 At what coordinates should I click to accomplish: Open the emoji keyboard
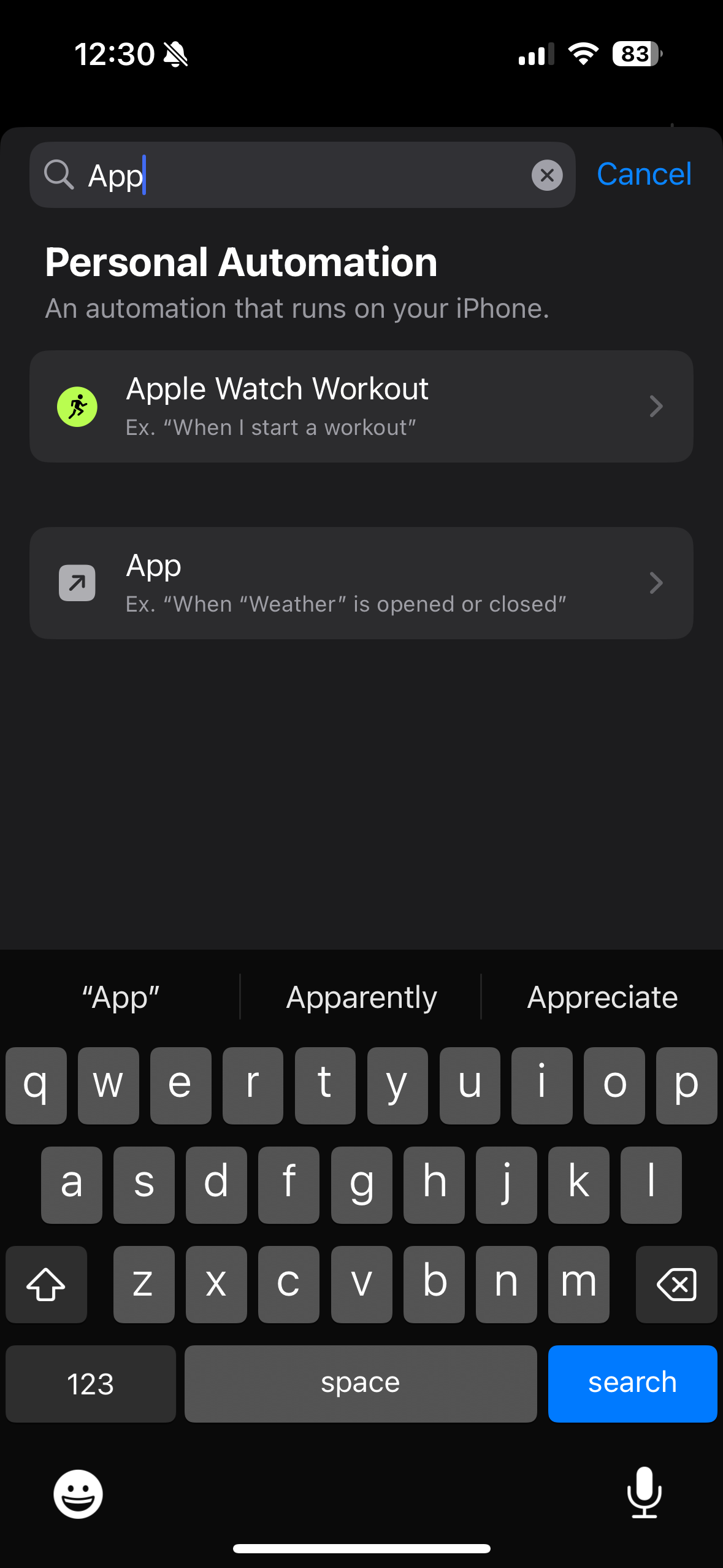point(78,1494)
